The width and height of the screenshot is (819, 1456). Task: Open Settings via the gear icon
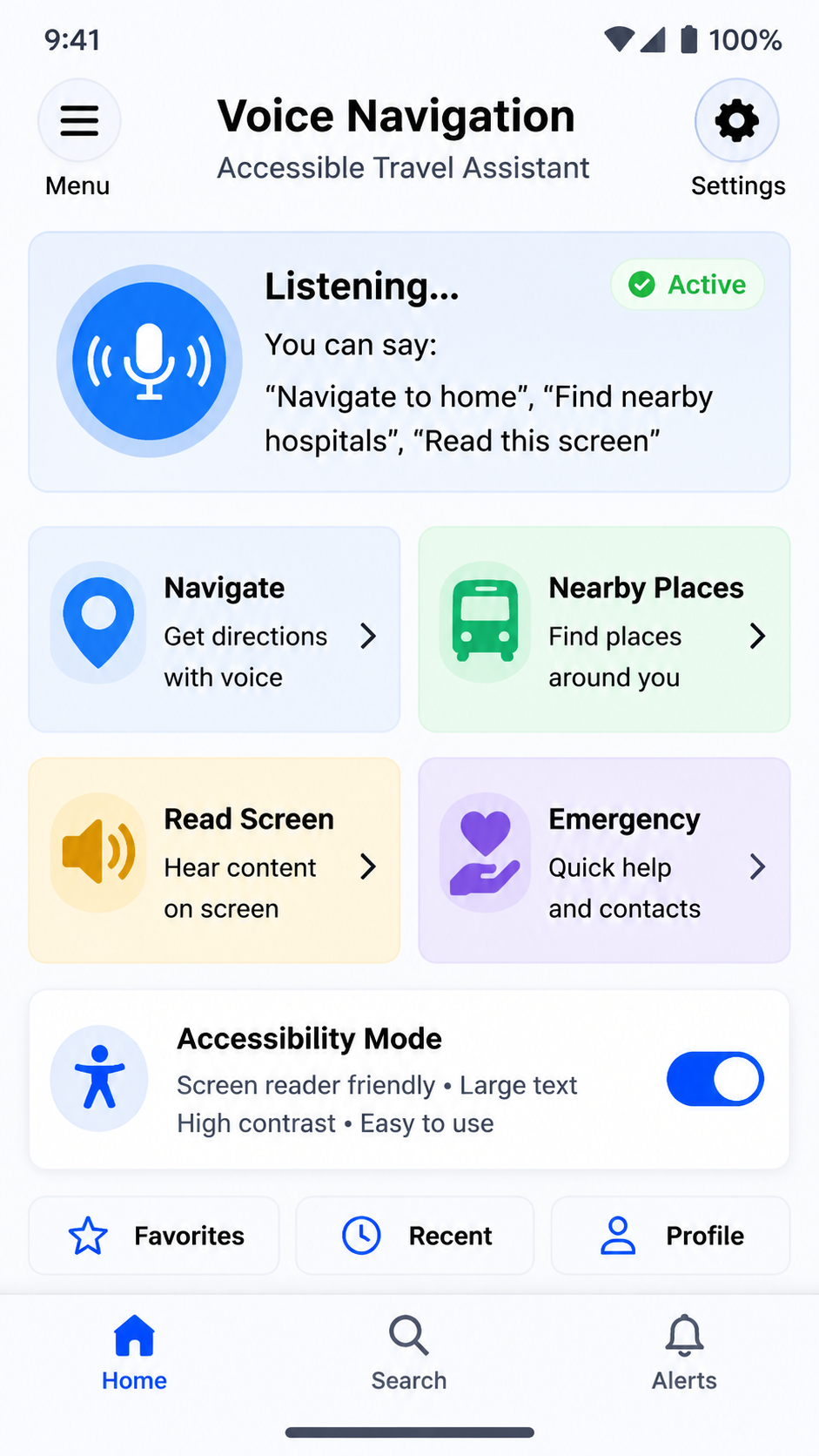(x=736, y=121)
